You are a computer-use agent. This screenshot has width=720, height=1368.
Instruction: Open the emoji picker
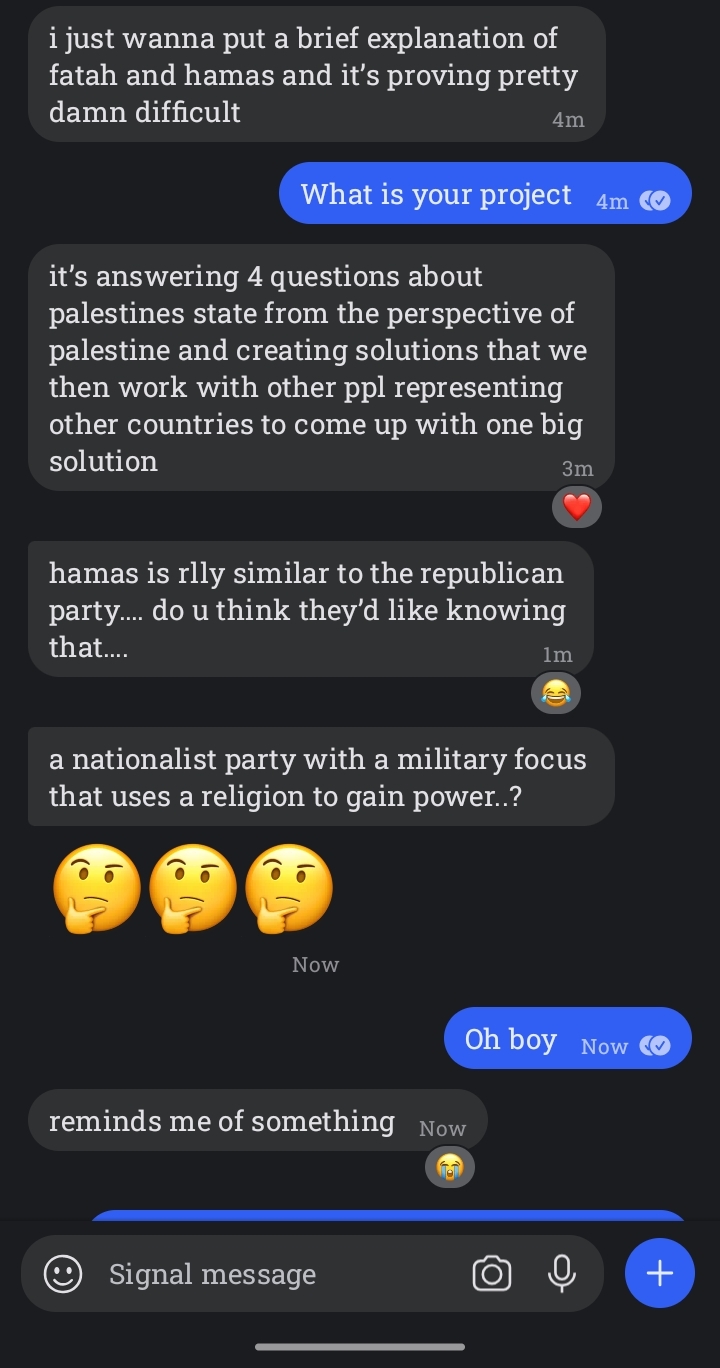point(63,1274)
